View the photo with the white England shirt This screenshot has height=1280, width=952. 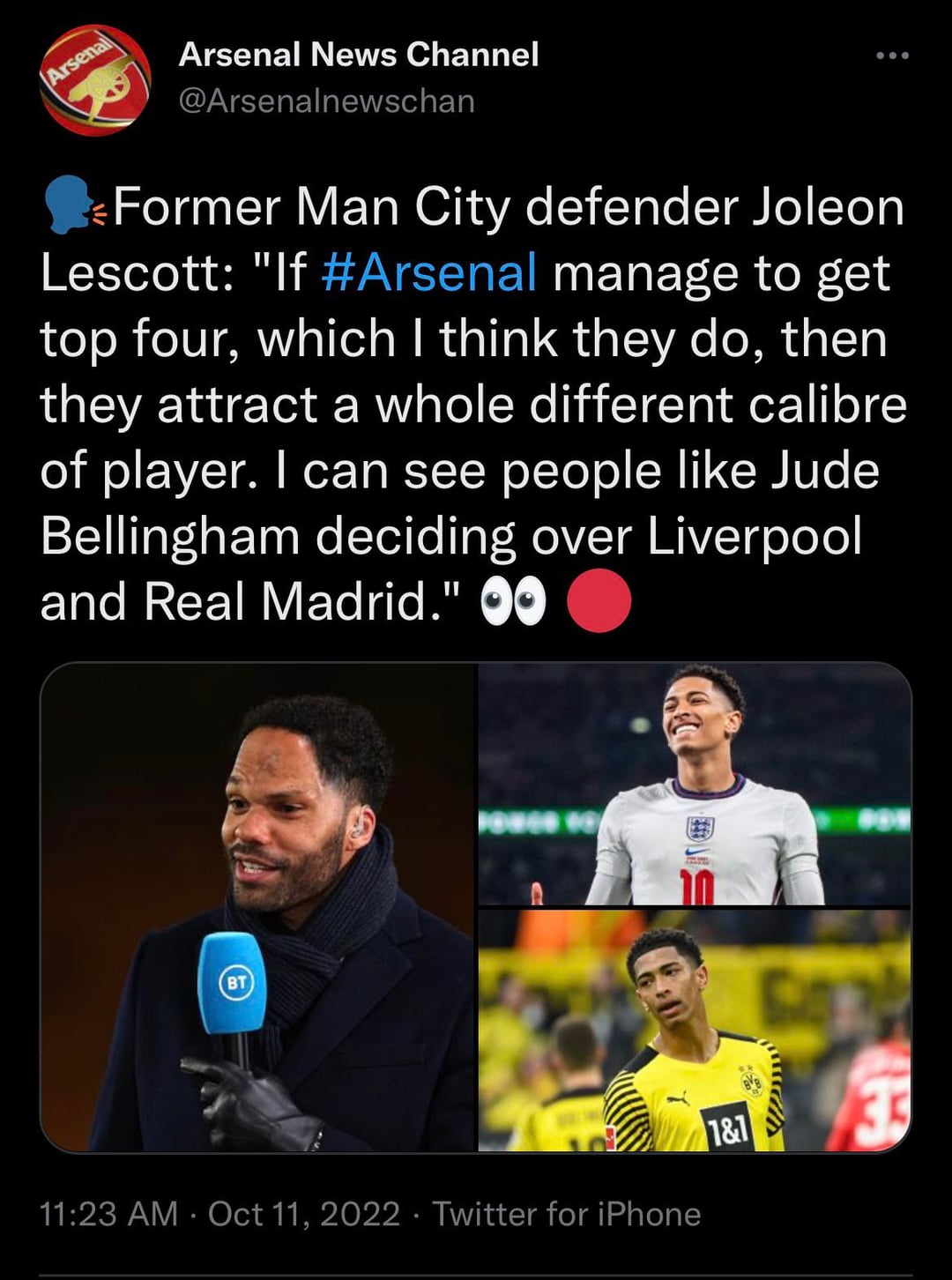coord(695,785)
